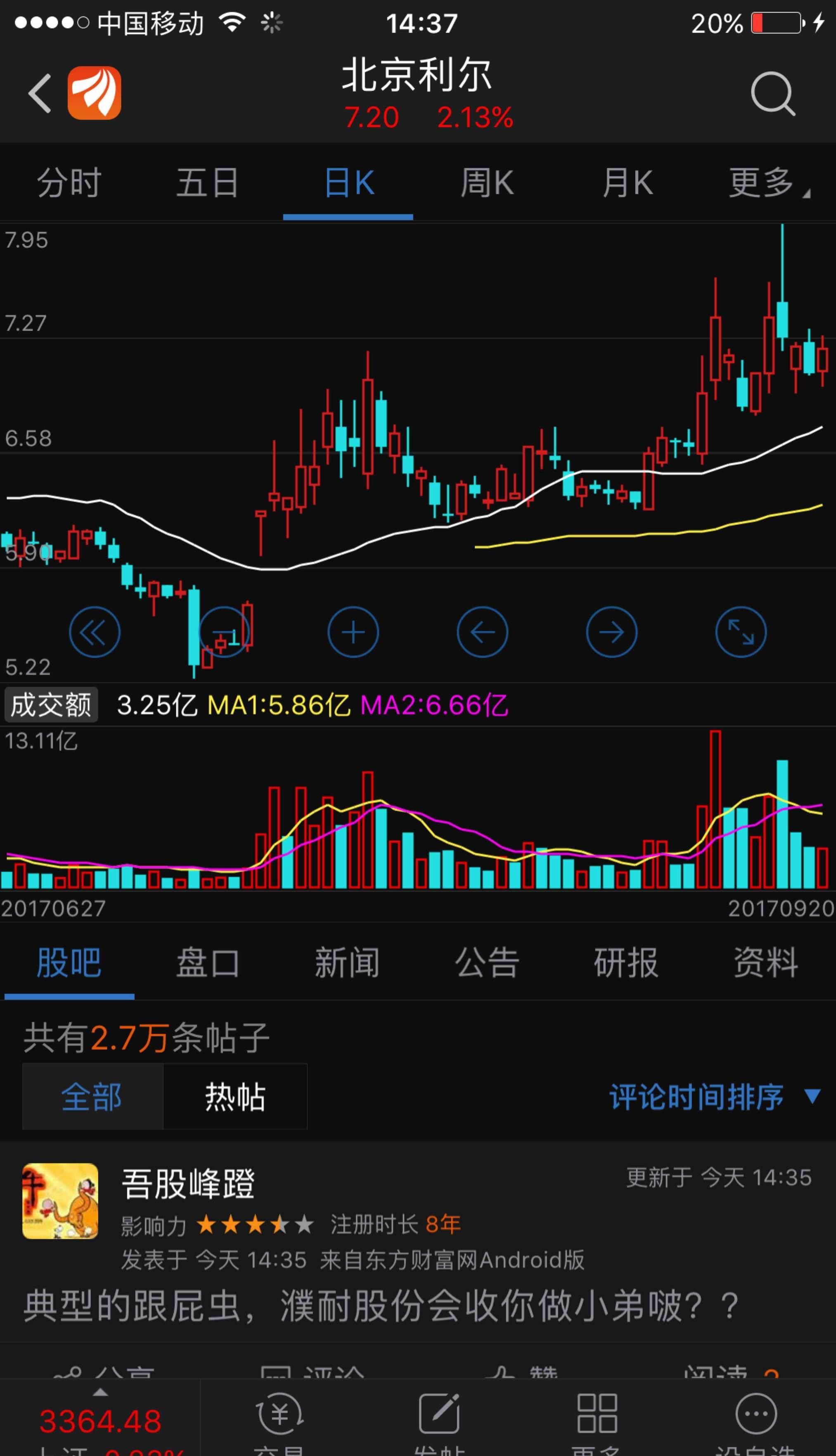
Task: Pan the chart left with the arrow icon
Action: (482, 631)
